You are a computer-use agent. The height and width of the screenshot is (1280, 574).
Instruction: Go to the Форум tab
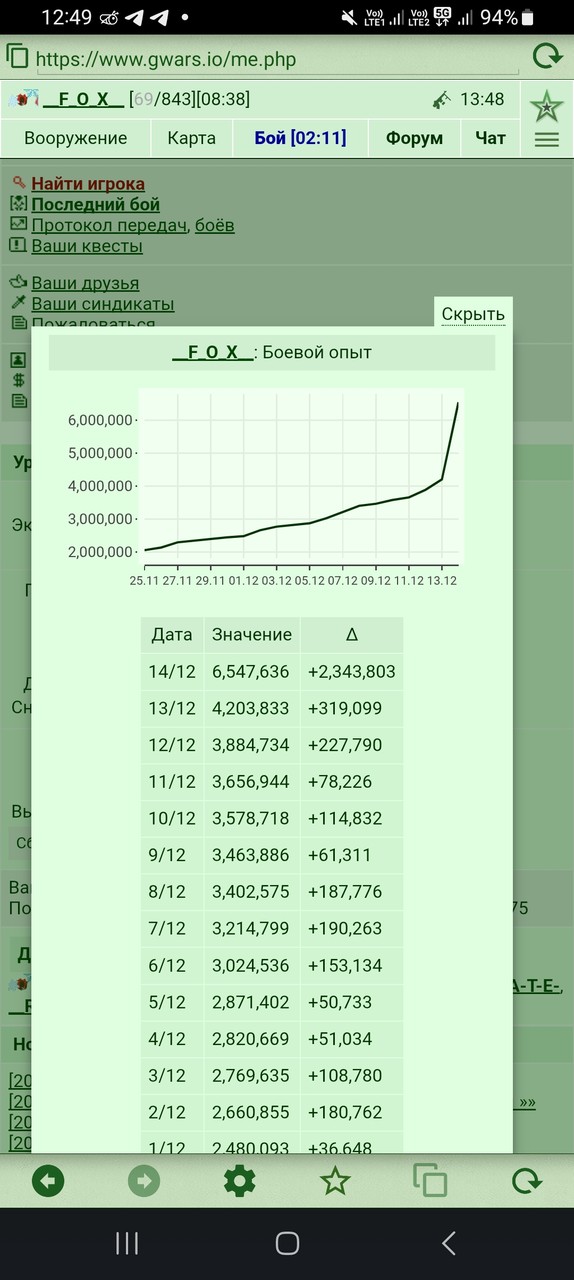[x=414, y=138]
